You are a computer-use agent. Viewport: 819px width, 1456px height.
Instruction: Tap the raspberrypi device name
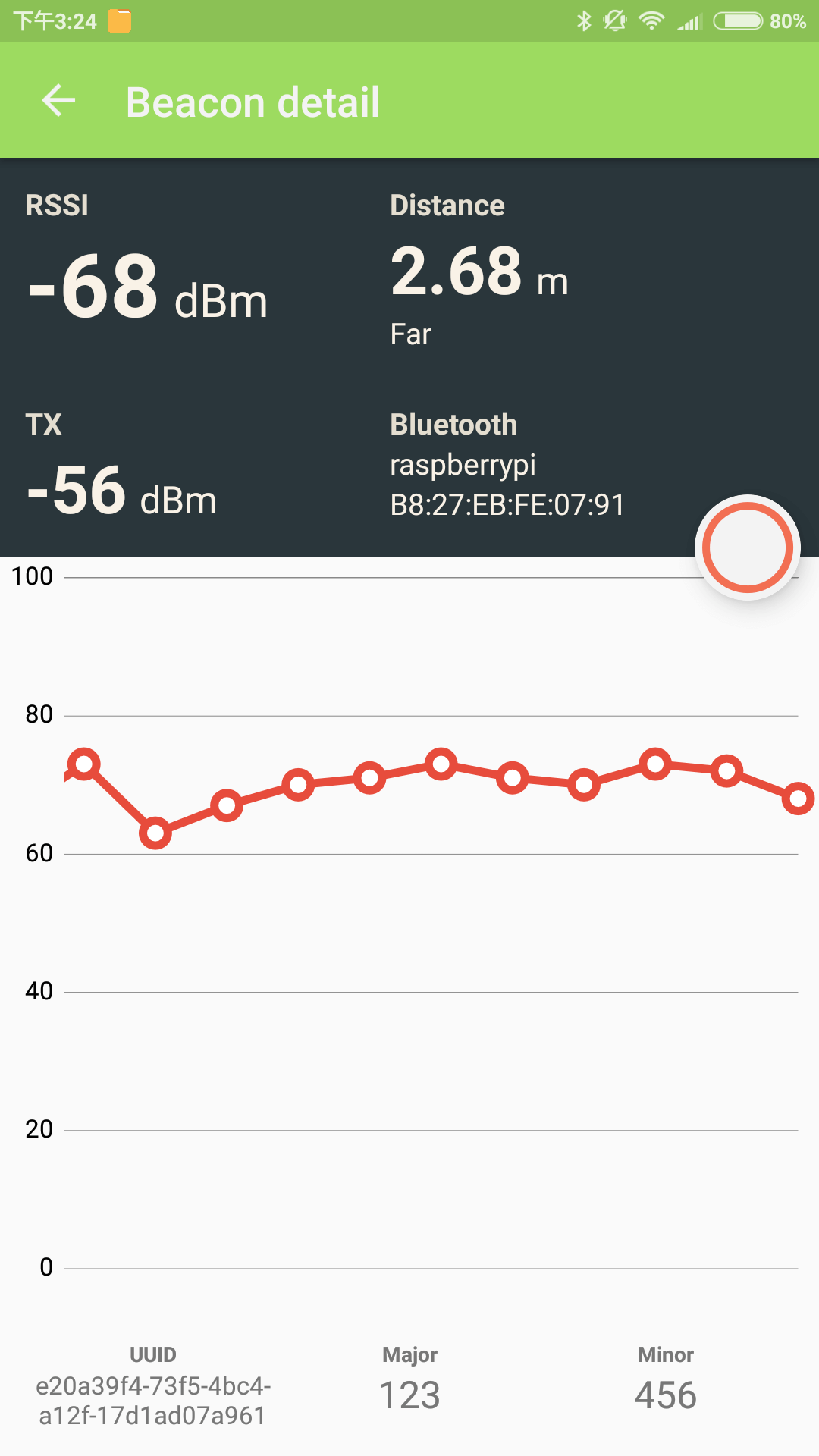pos(463,465)
